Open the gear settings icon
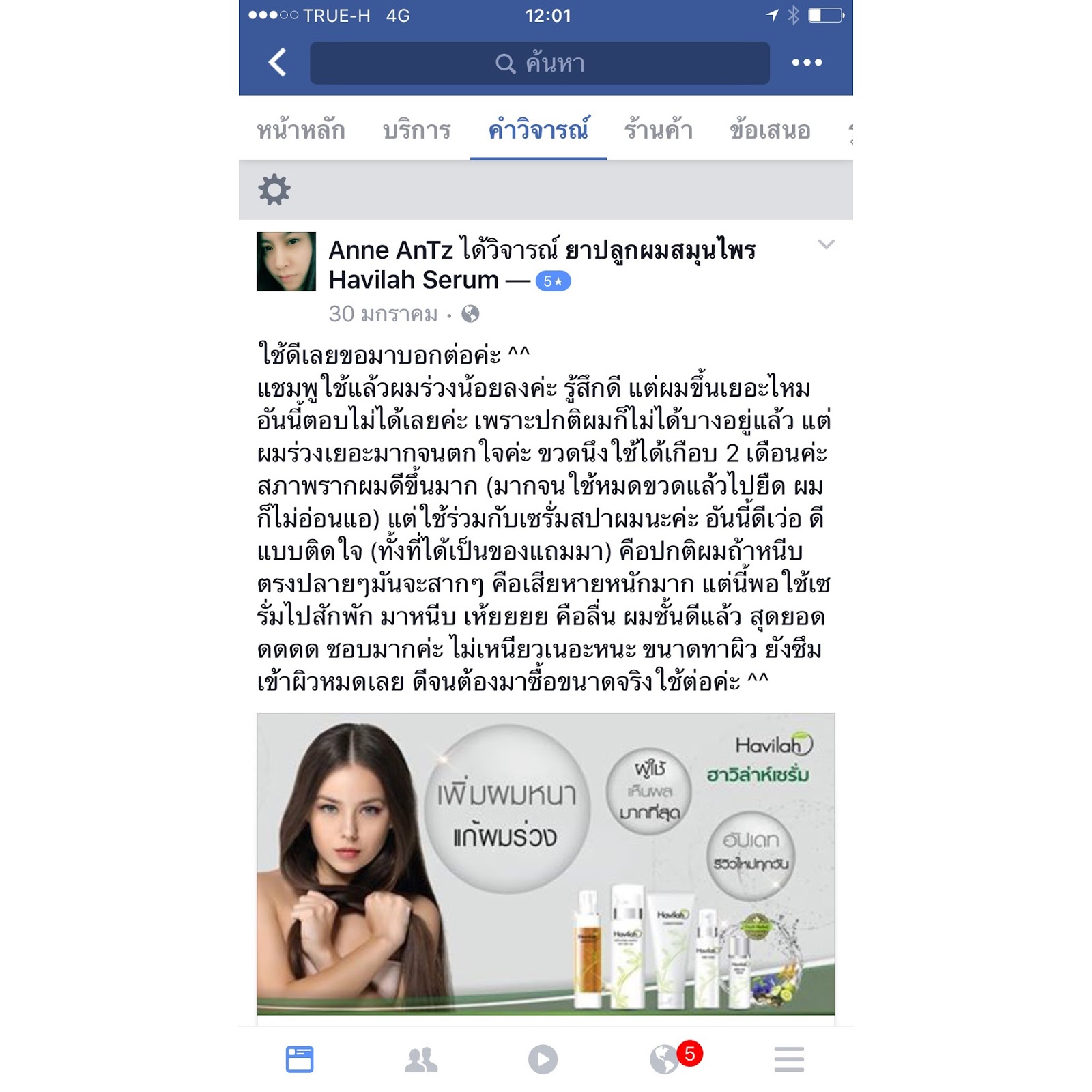1092x1092 pixels. 274,190
